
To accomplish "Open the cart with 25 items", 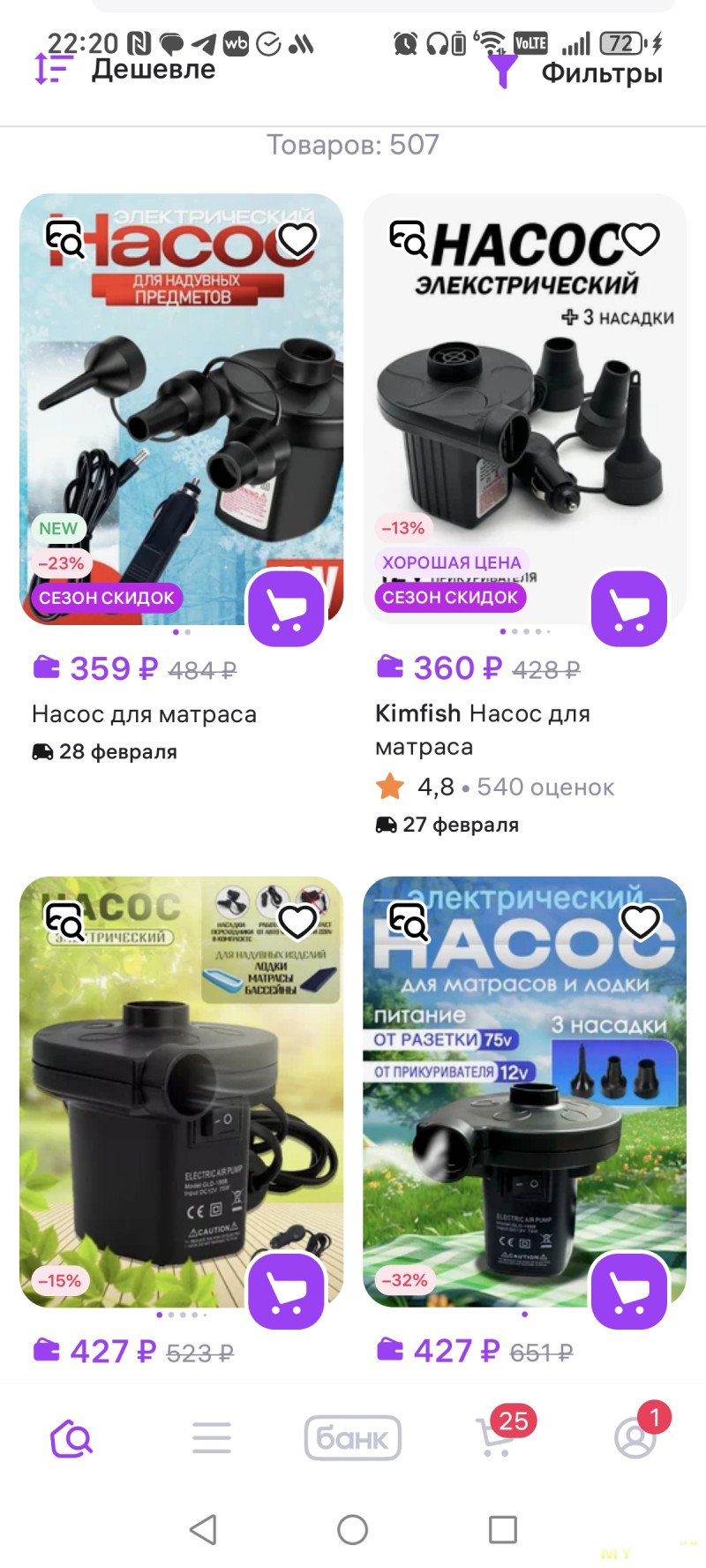I will pos(494,1438).
